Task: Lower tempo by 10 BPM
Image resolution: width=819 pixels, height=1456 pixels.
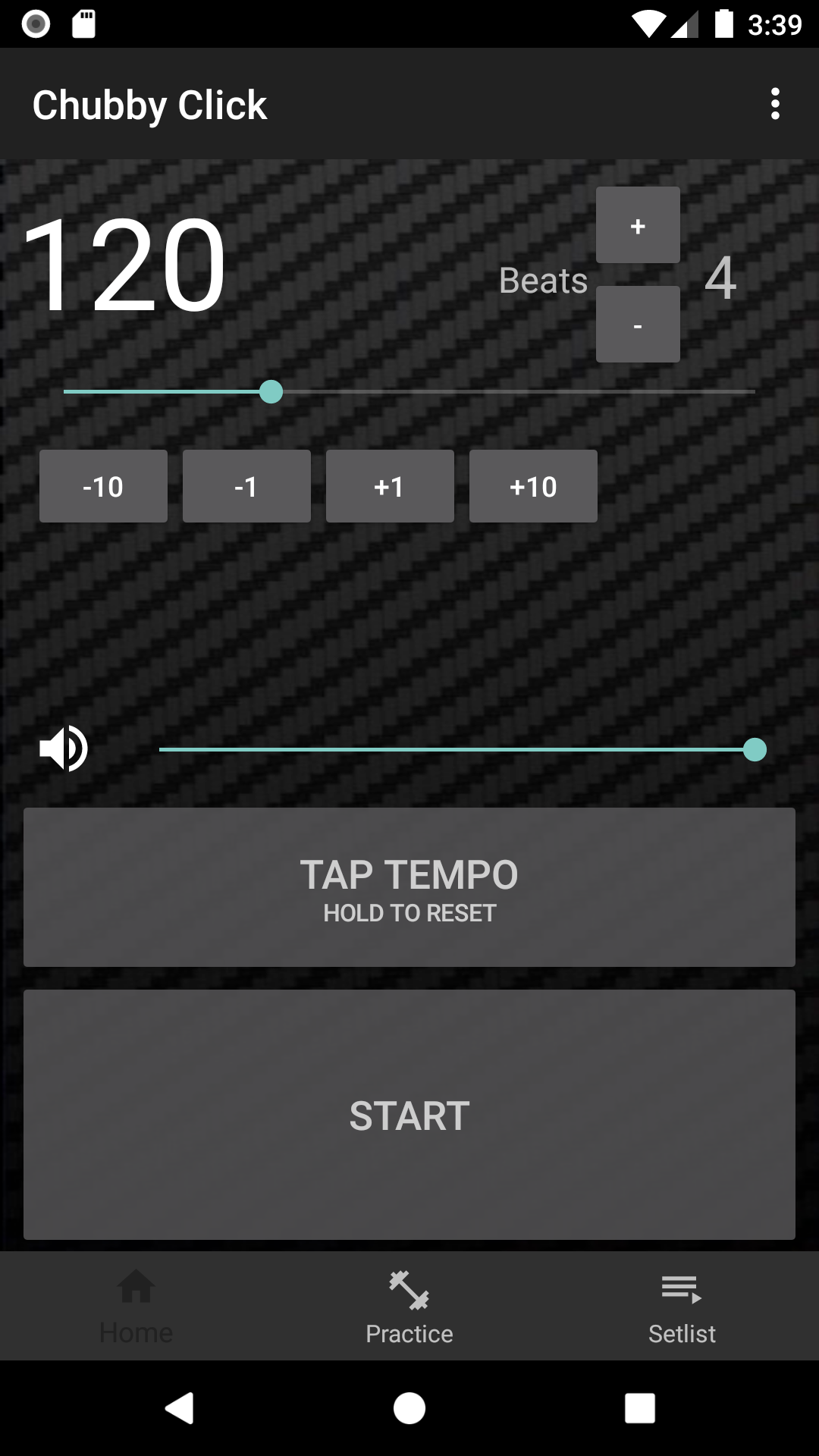Action: (x=103, y=486)
